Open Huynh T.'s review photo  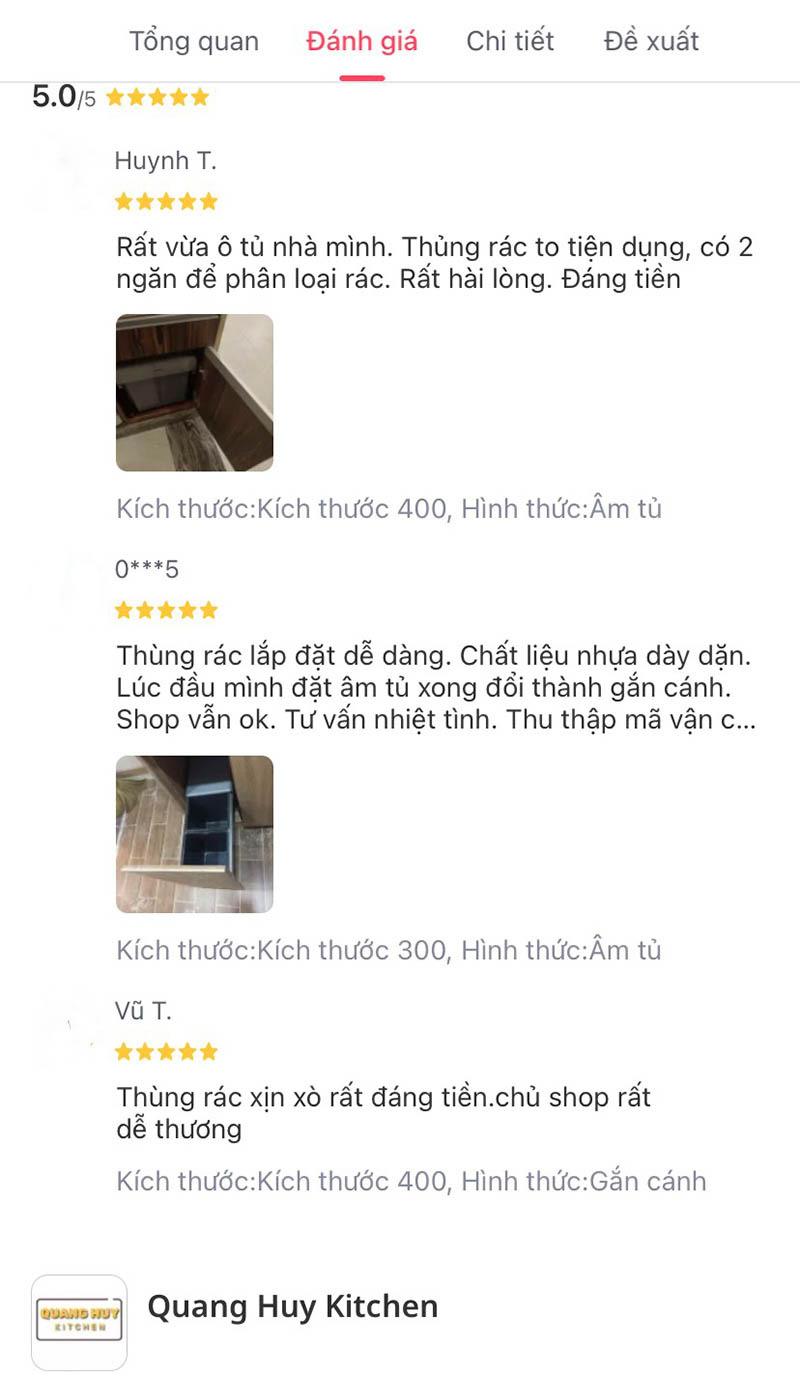(x=194, y=393)
